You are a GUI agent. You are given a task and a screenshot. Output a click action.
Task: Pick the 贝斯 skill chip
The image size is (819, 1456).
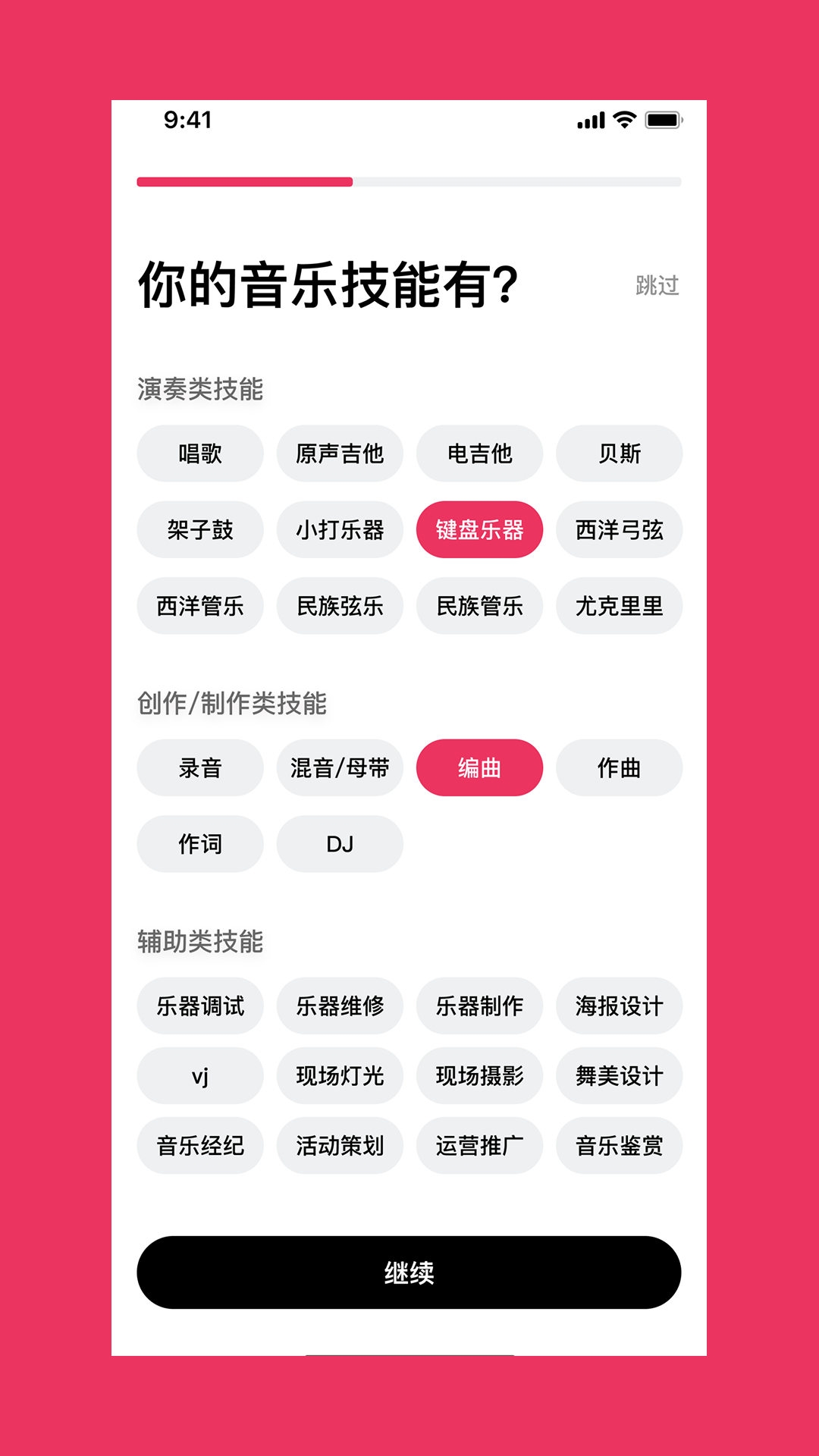pyautogui.click(x=620, y=453)
